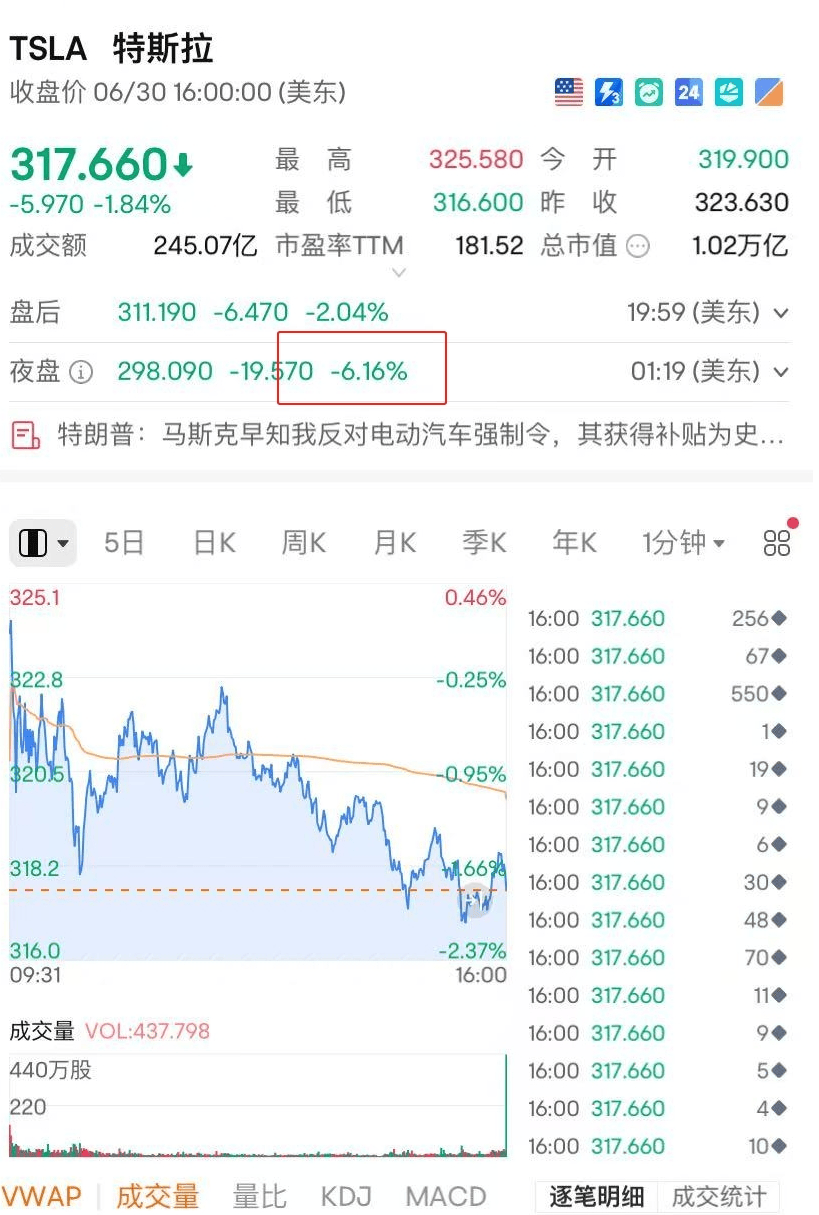Select the blue 24 hours icon

688,92
